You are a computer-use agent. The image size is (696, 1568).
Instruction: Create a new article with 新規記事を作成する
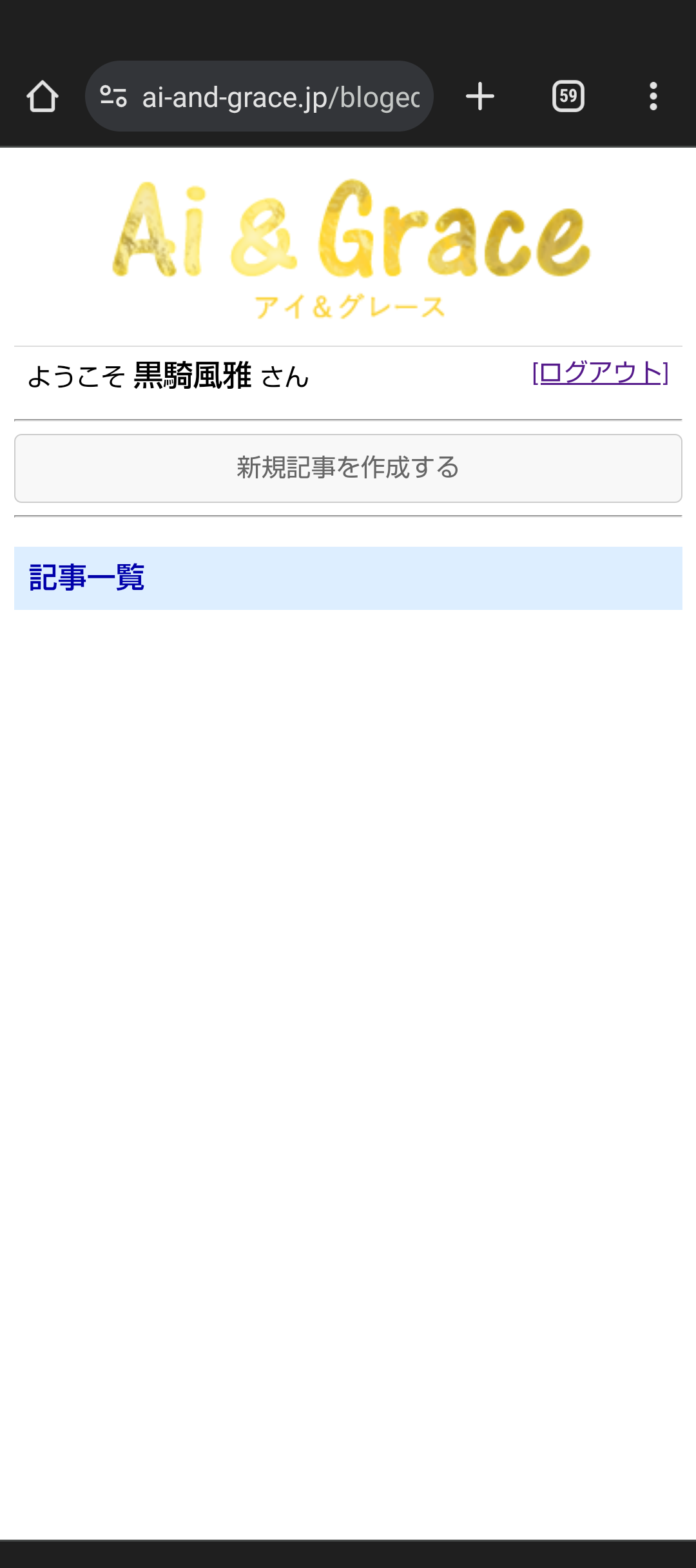click(348, 468)
